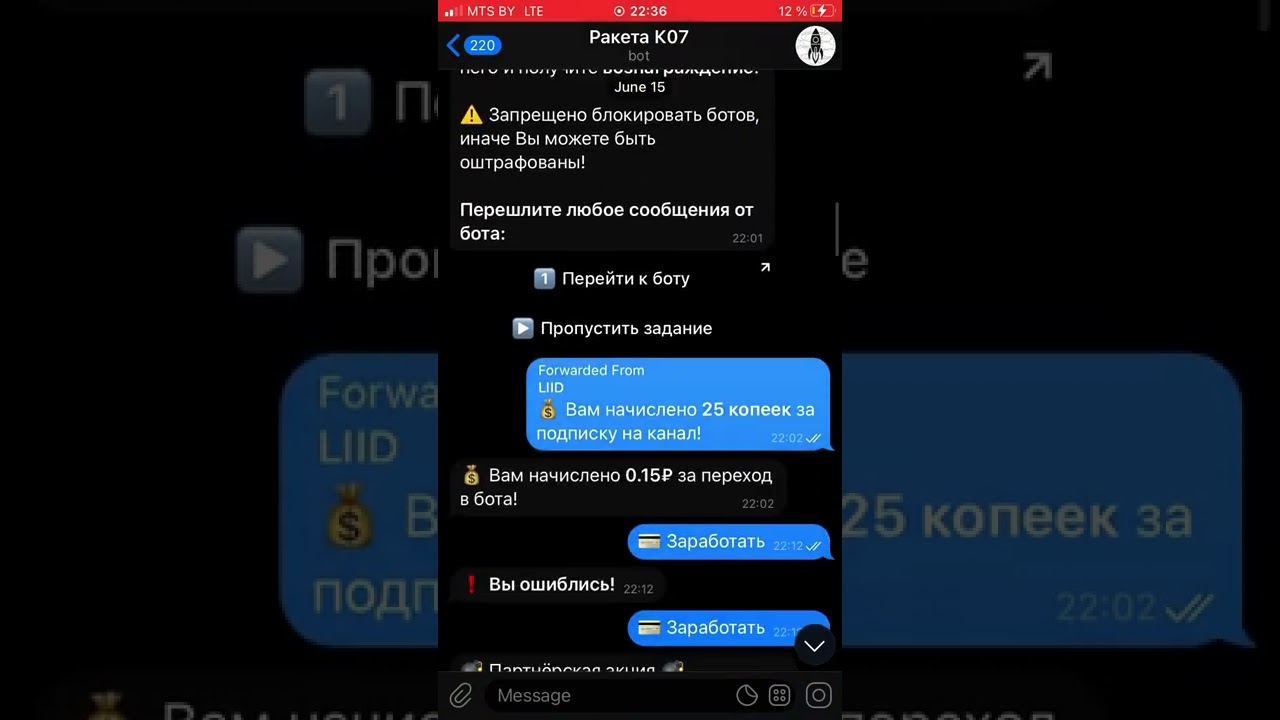1280x720 pixels.
Task: Jump to the latest message with down arrow
Action: pos(814,646)
